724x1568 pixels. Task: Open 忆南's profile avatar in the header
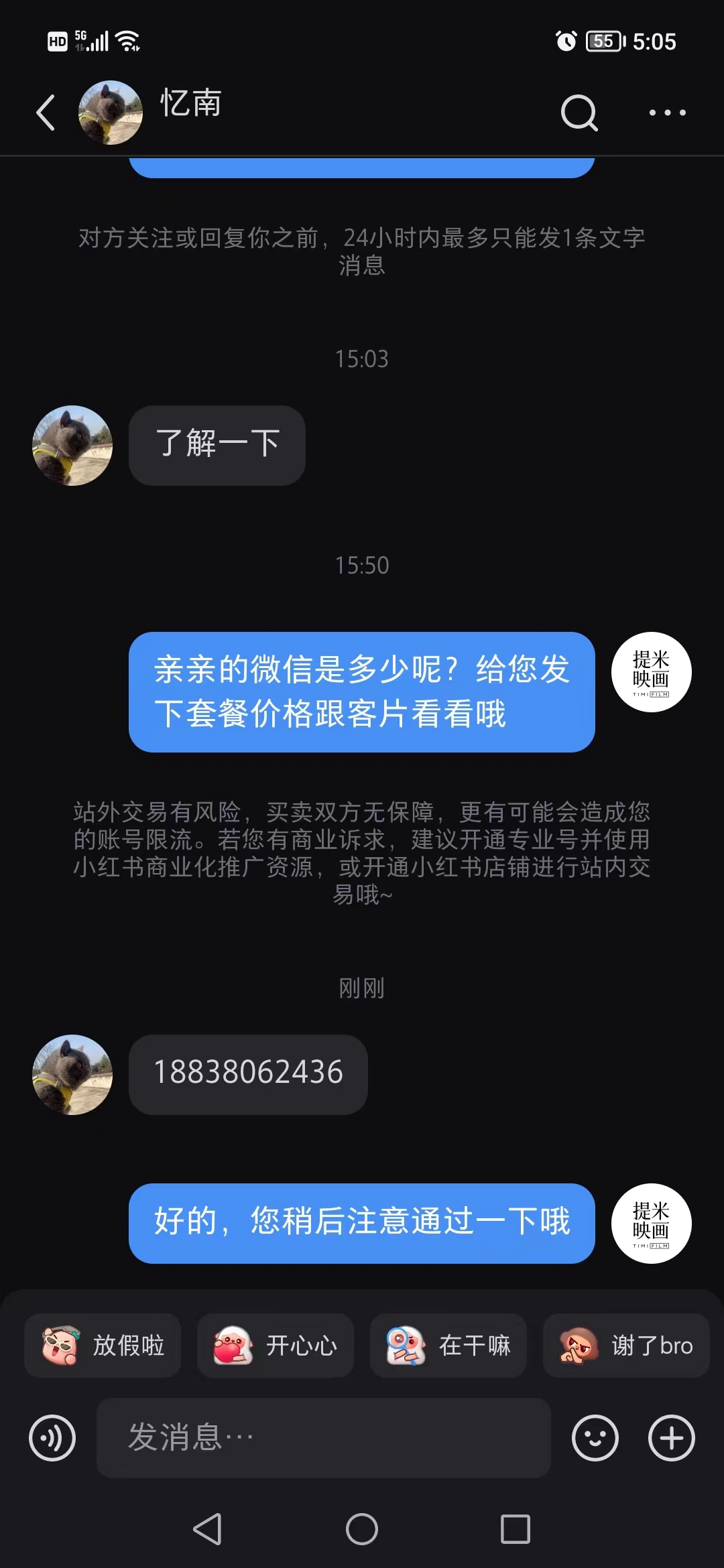pos(111,113)
